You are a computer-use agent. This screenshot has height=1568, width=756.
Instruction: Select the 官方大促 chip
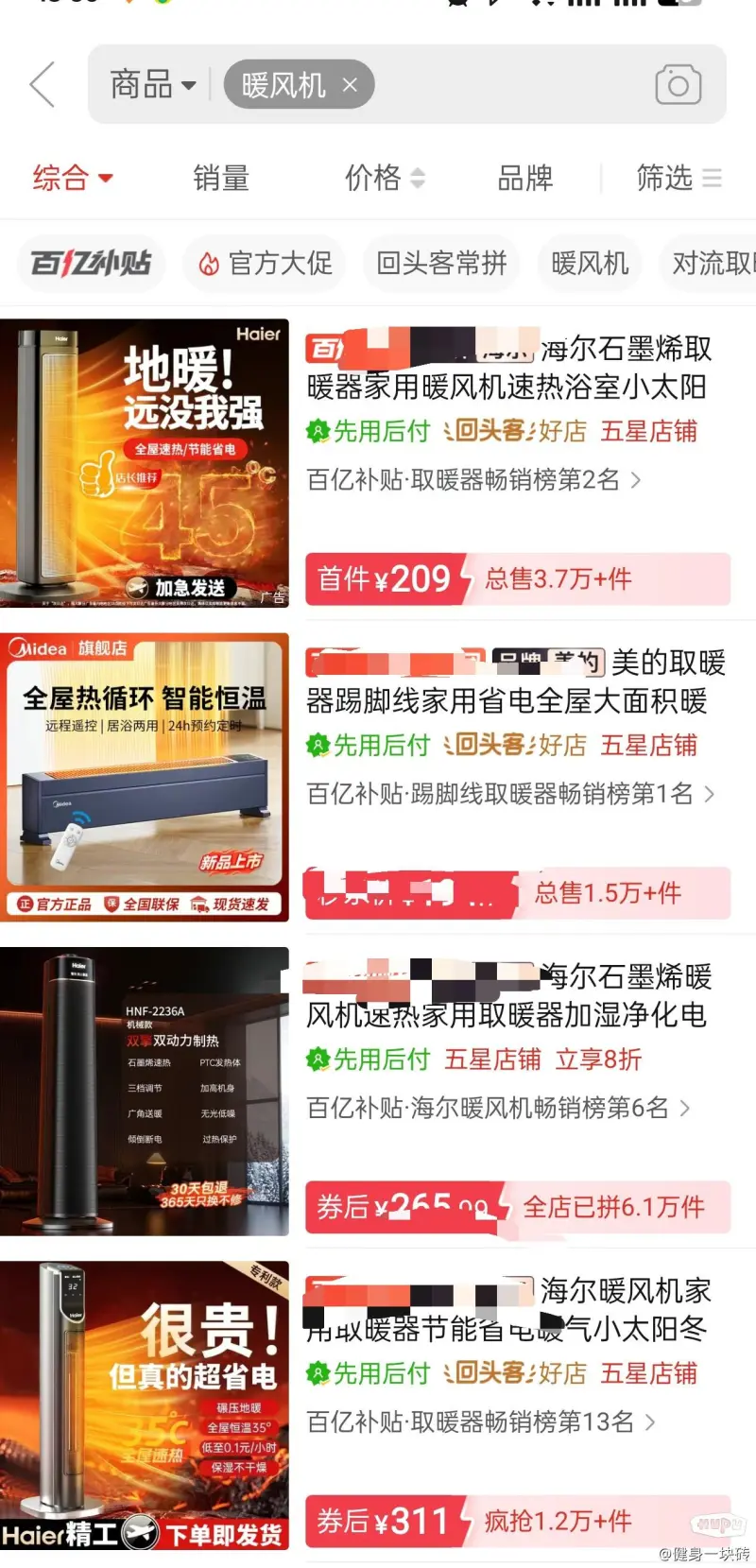point(266,263)
